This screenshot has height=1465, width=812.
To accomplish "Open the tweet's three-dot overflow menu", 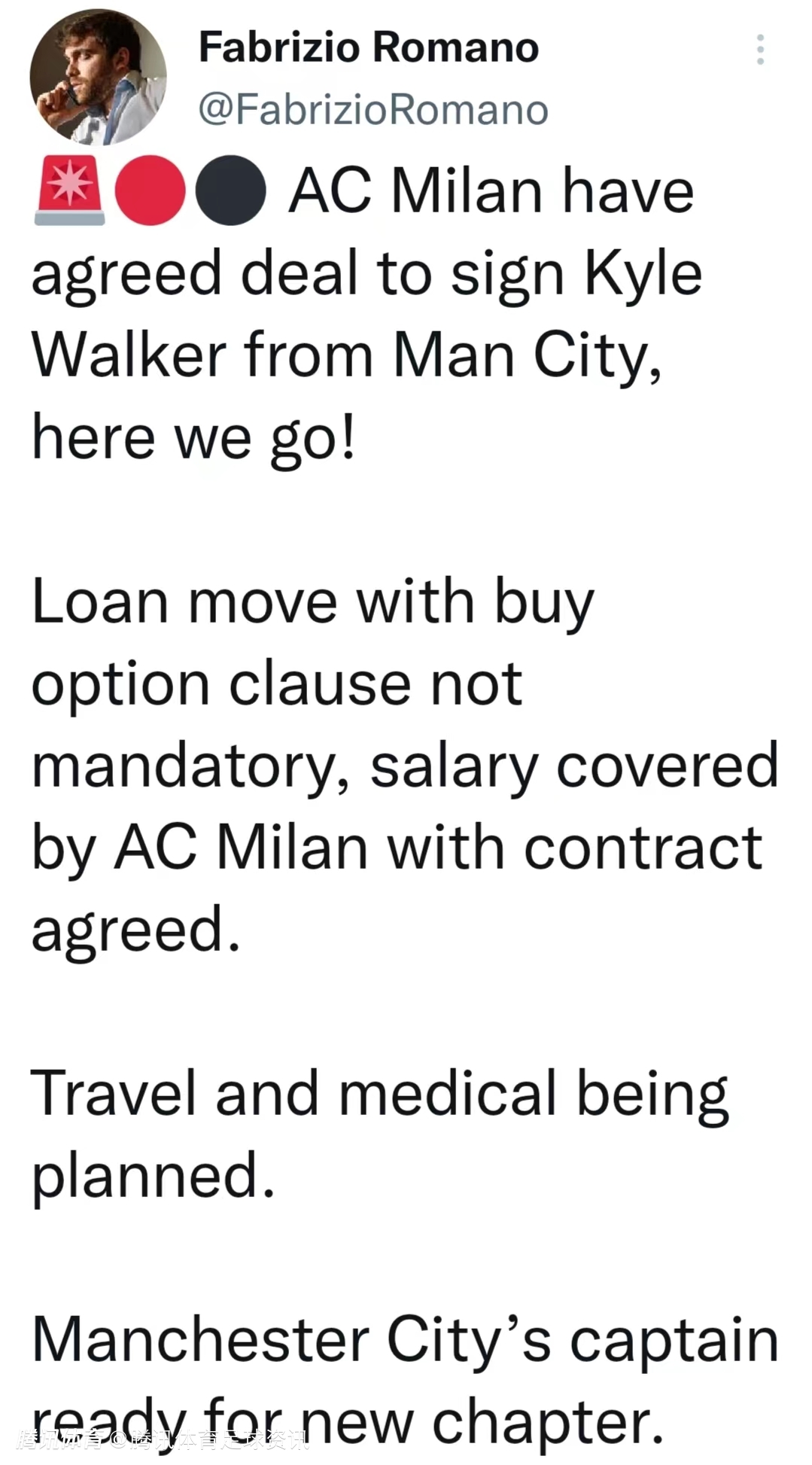I will [760, 50].
